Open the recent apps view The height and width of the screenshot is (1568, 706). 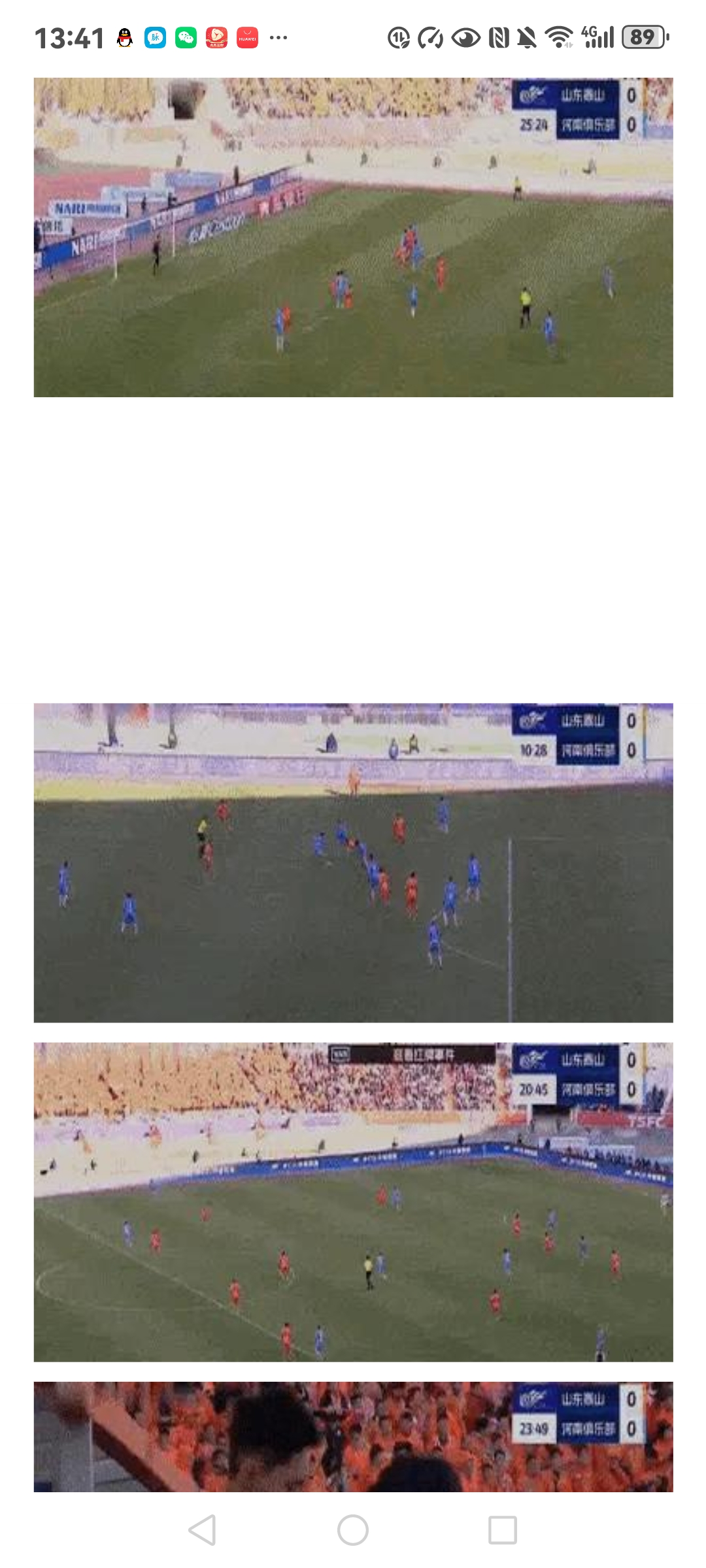click(503, 1530)
